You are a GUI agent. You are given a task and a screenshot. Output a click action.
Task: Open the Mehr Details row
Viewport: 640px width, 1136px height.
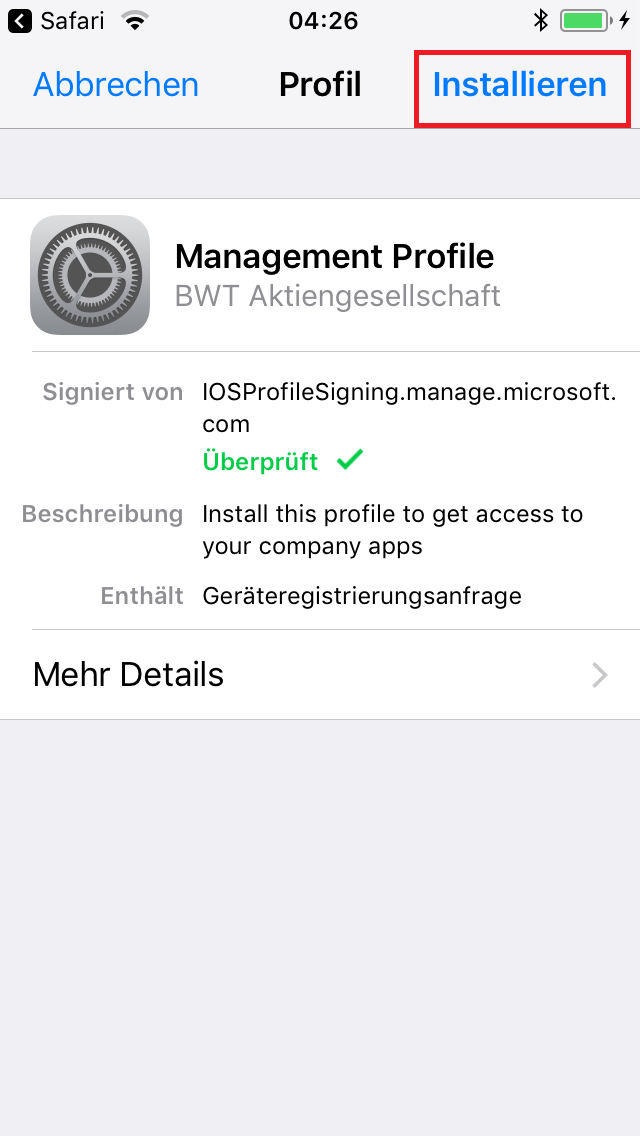pos(320,675)
